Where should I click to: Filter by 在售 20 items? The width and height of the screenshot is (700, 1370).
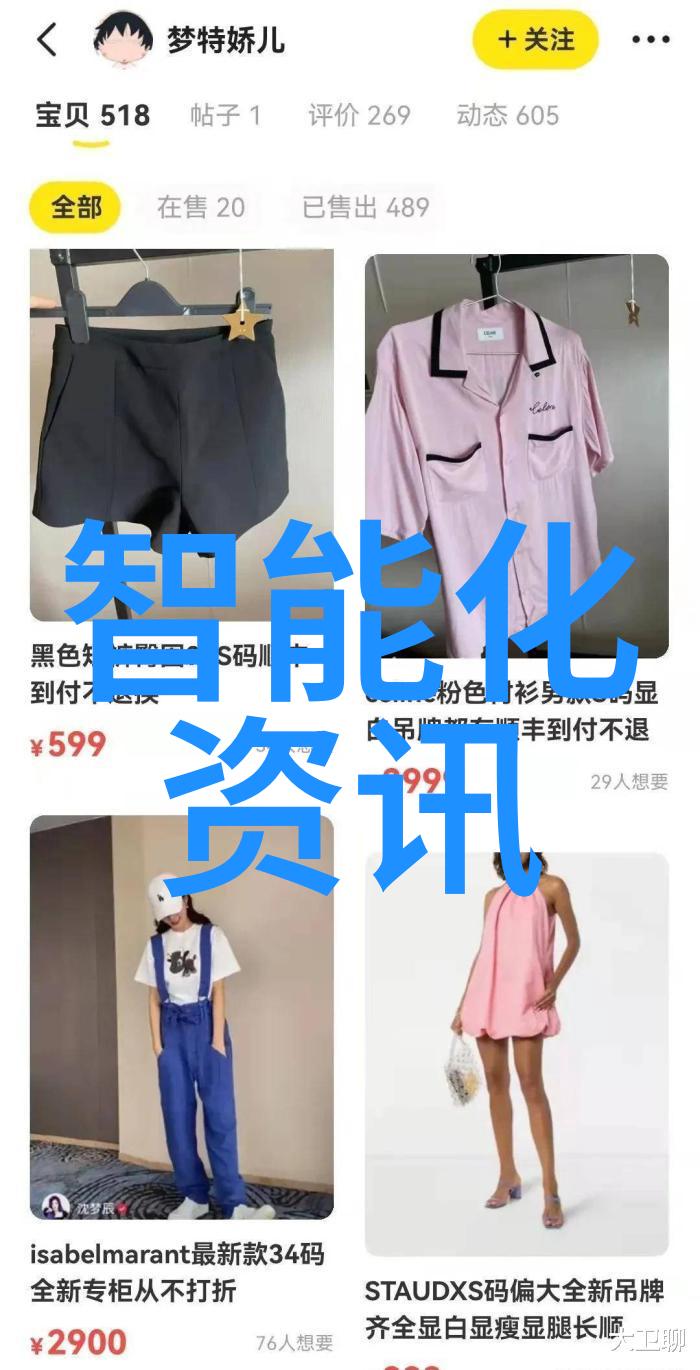point(200,207)
